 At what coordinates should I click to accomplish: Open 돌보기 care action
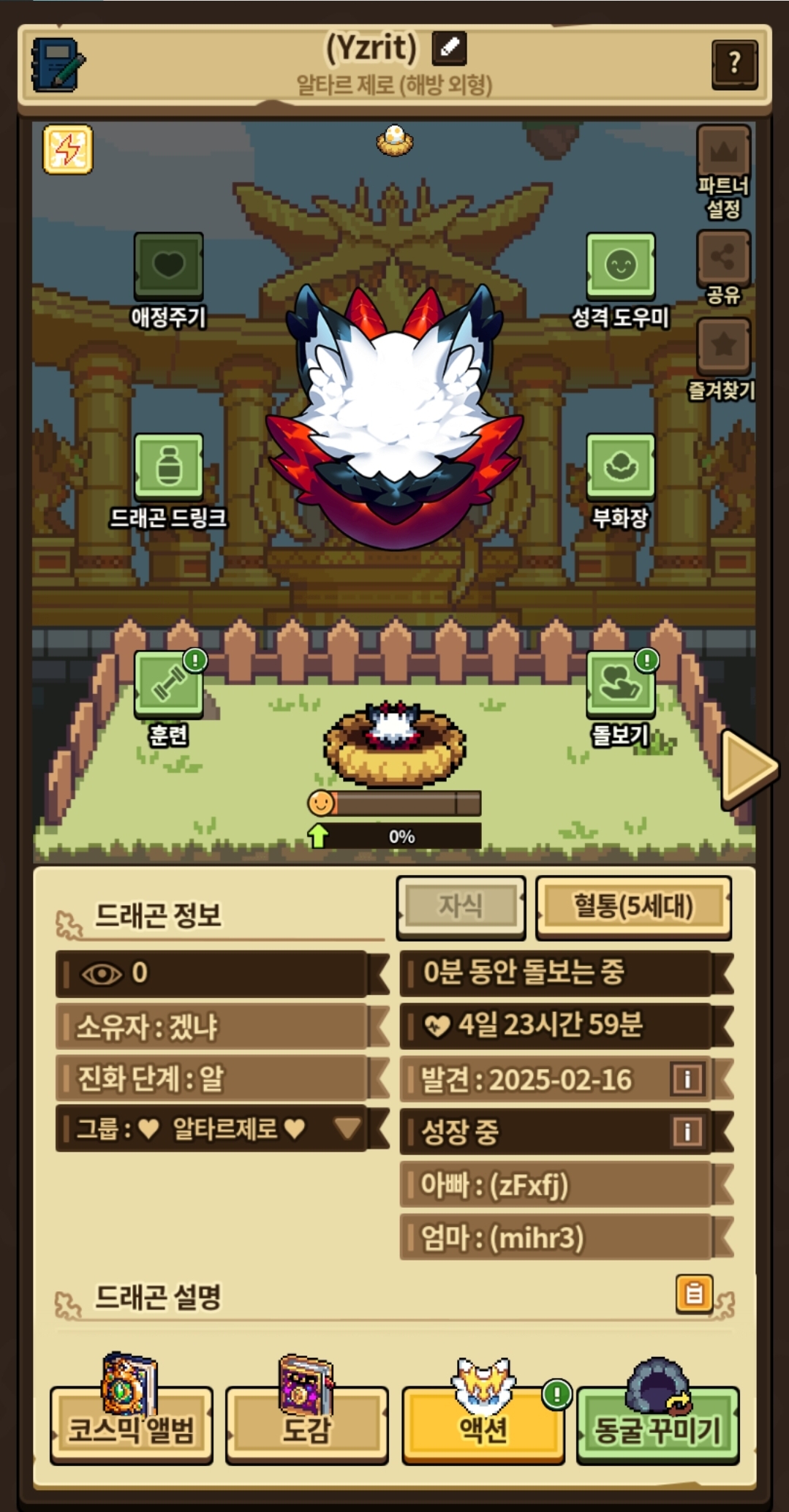pos(621,698)
